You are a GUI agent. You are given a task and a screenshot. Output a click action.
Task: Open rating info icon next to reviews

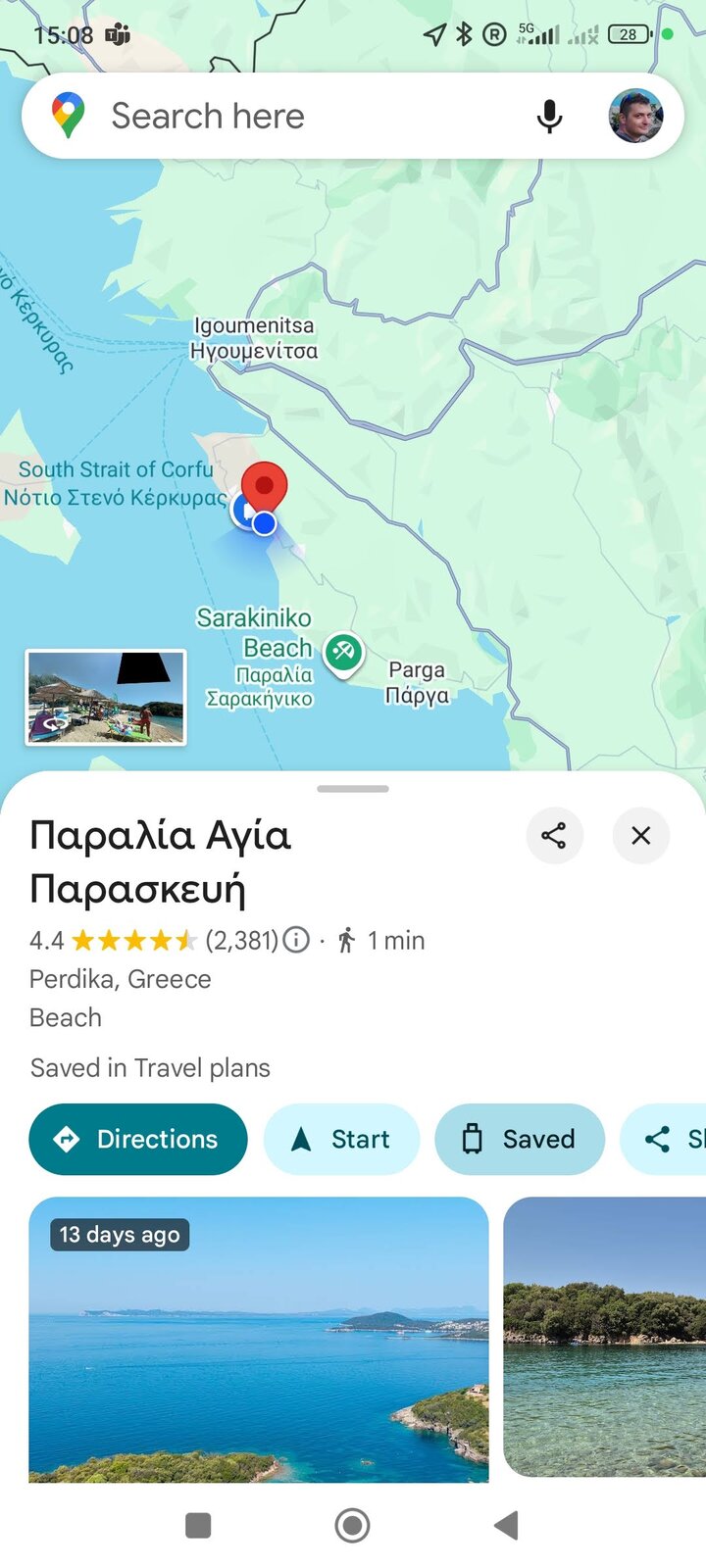pos(296,941)
